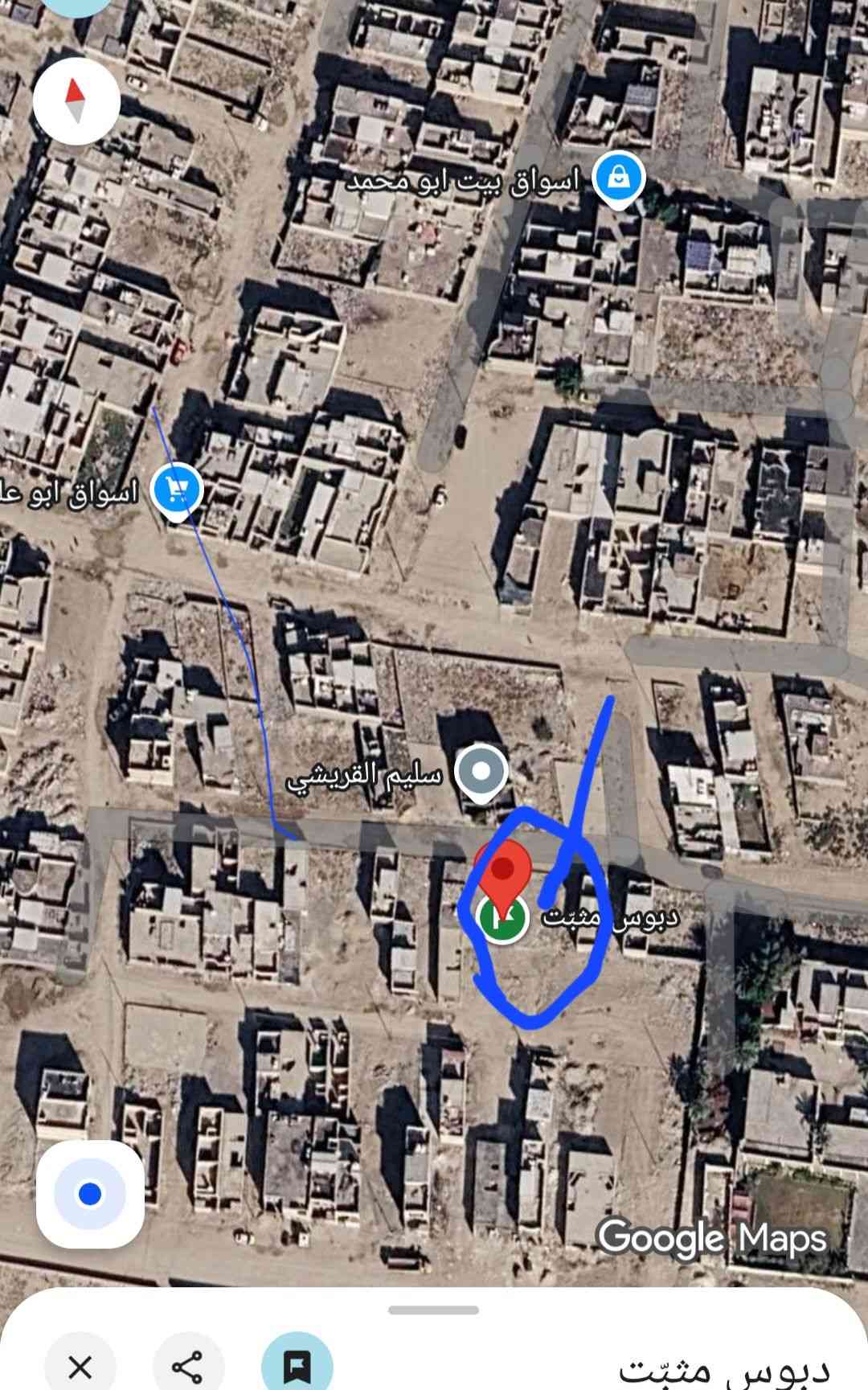Select the سليم القريشي place marker
The width and height of the screenshot is (868, 1390).
(x=481, y=770)
